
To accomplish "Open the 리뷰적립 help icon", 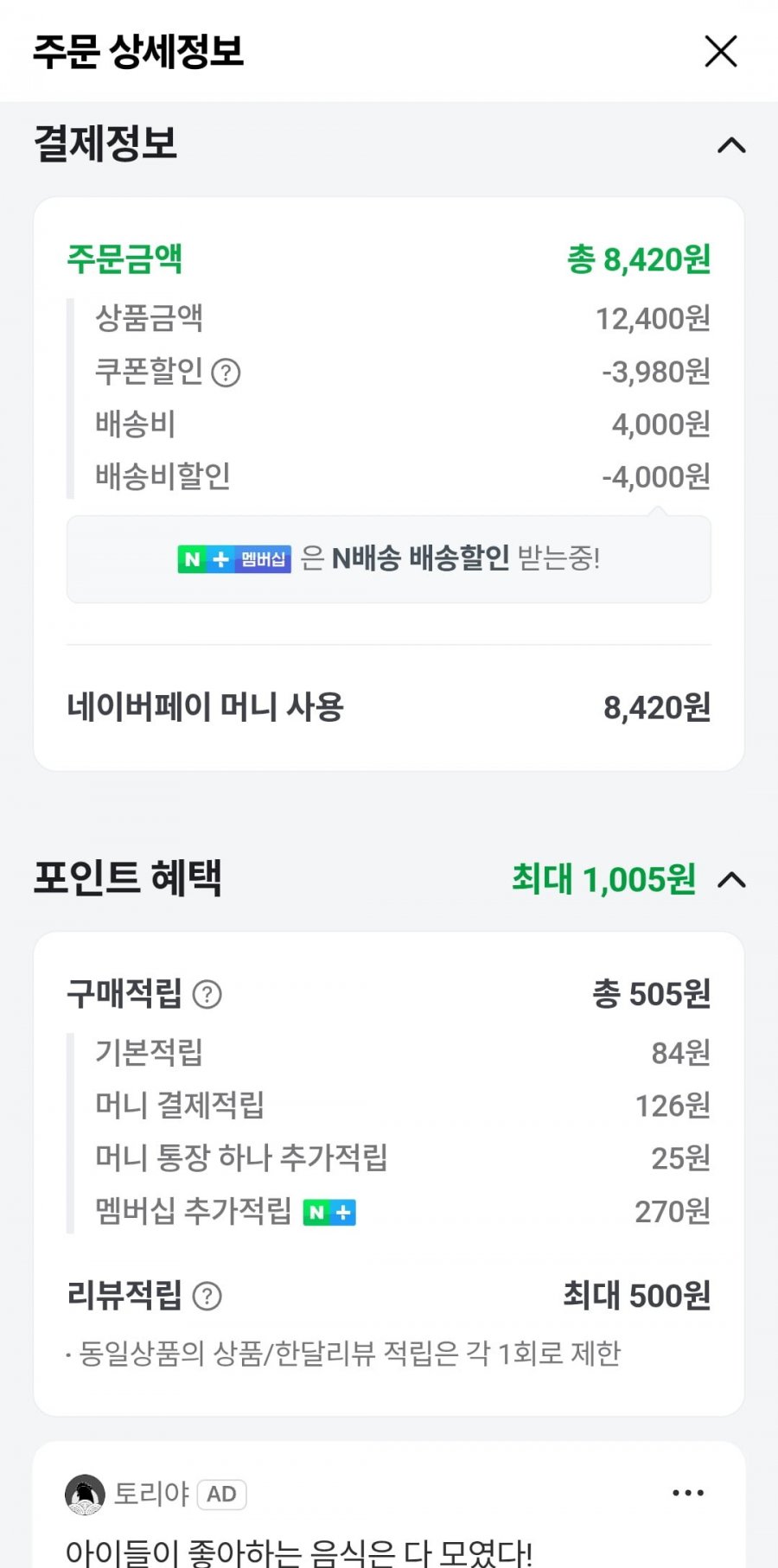I will pyautogui.click(x=207, y=1297).
